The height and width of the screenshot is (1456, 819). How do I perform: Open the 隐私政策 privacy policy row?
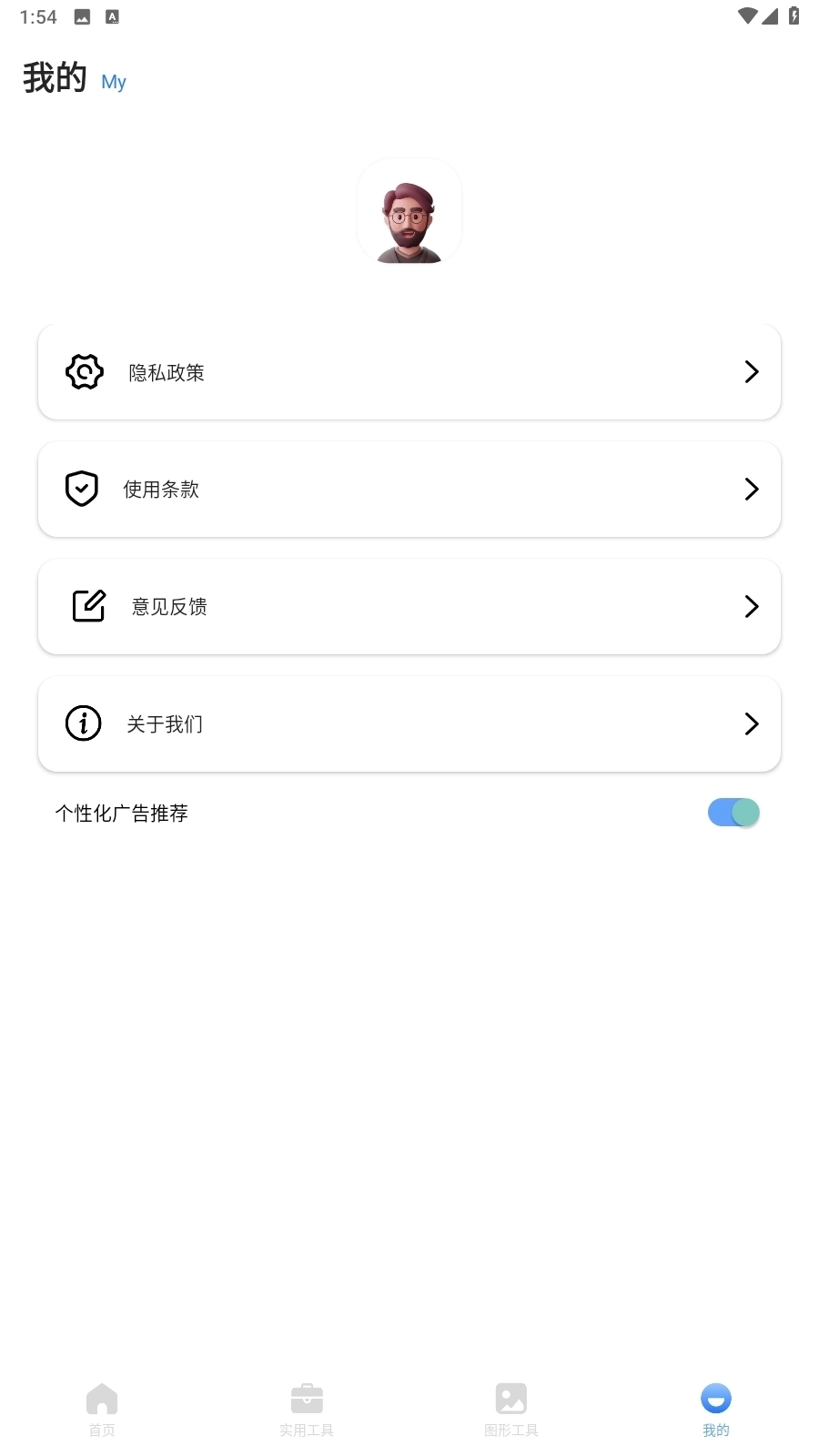coord(409,372)
